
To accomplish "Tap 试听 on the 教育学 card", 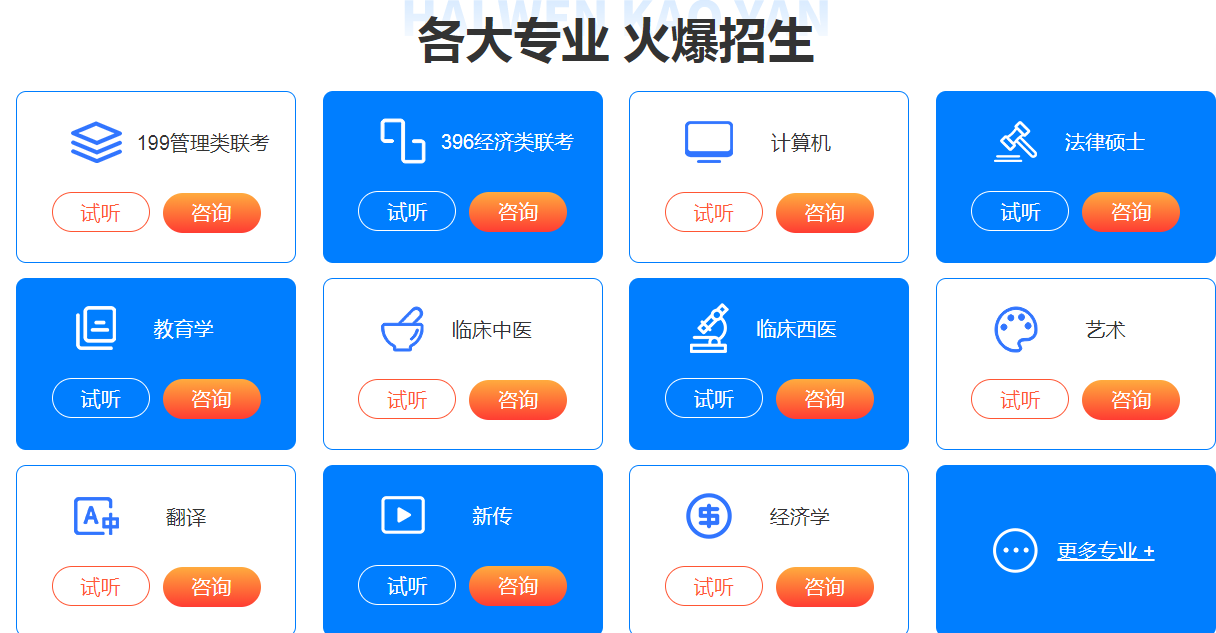I will [x=101, y=398].
